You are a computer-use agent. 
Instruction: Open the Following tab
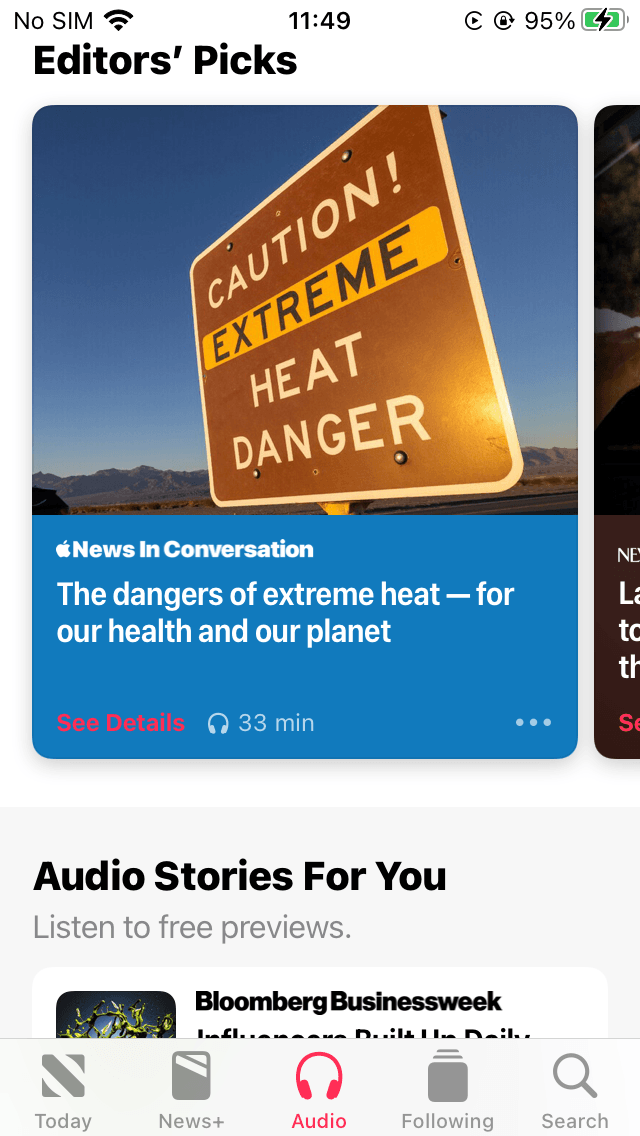coord(447,1090)
